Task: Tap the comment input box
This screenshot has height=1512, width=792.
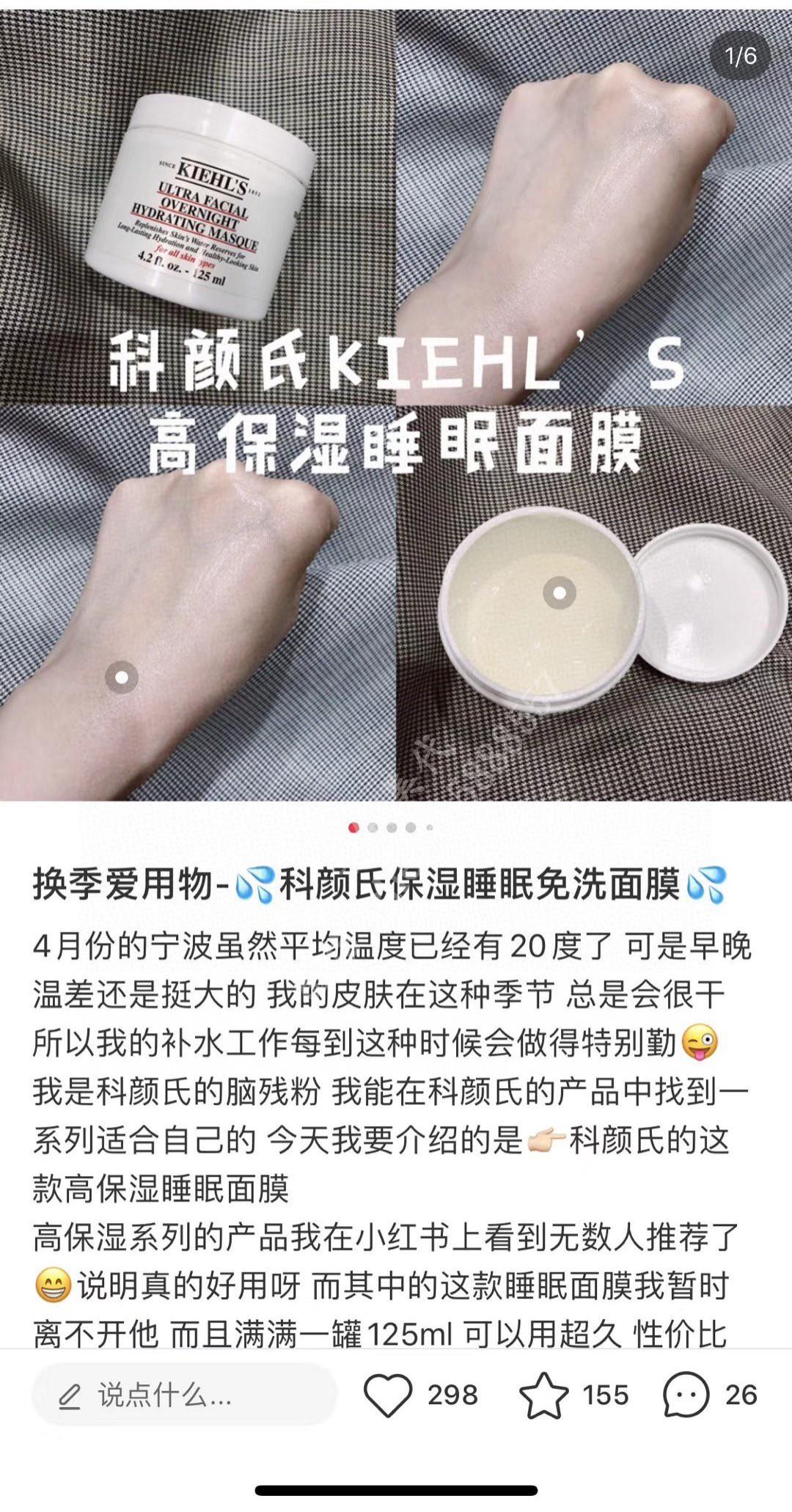Action: tap(183, 1395)
